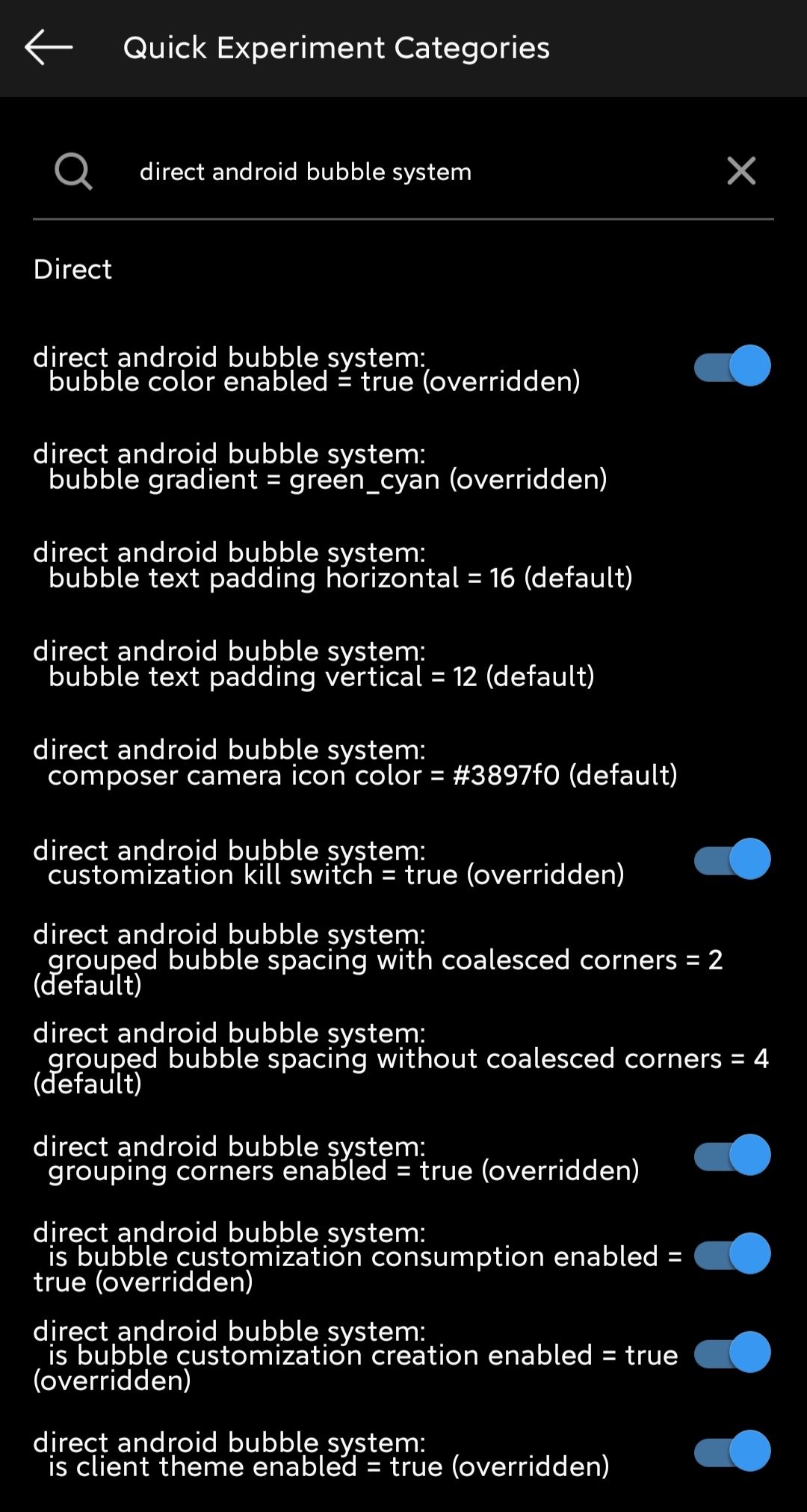Clear the search text with the X
Image resolution: width=807 pixels, height=1512 pixels.
(x=740, y=171)
